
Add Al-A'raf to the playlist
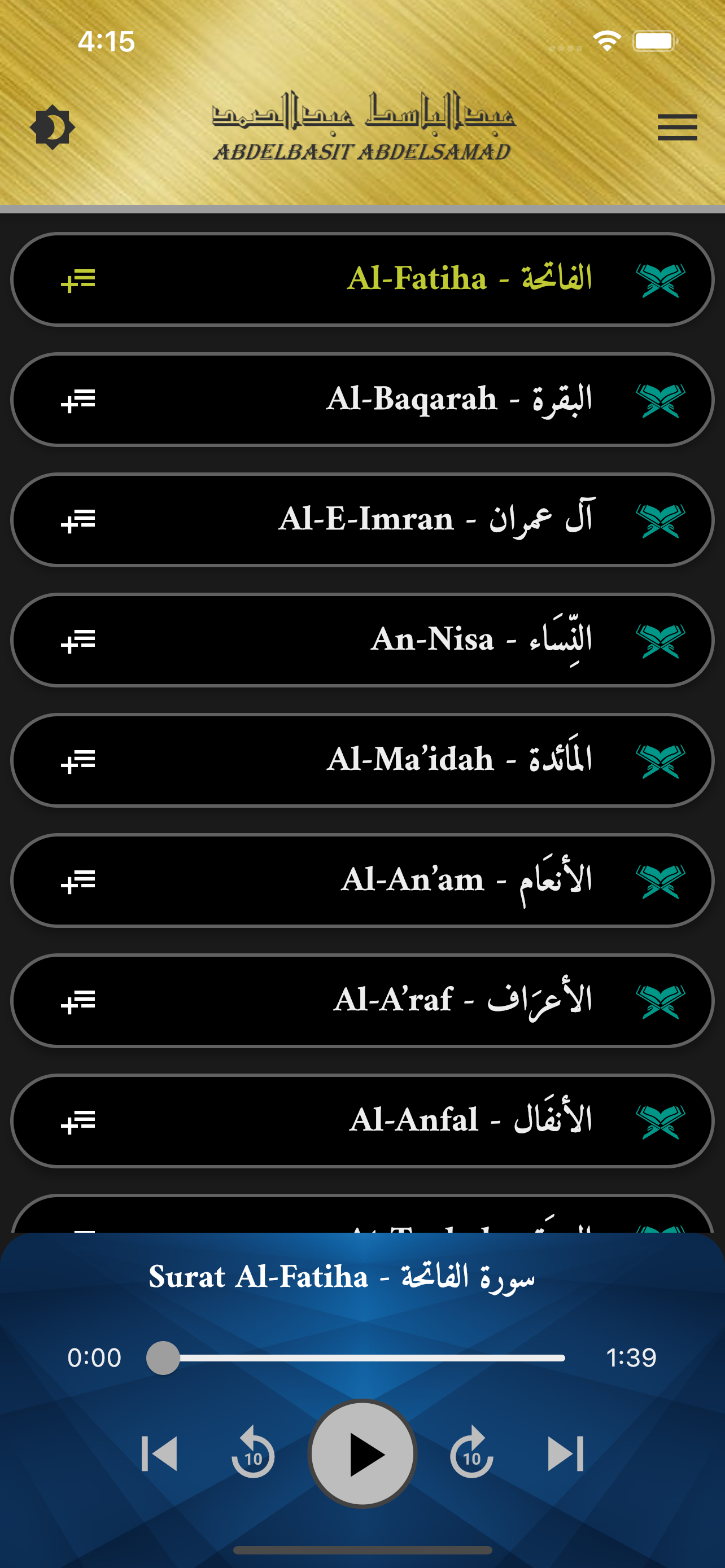pyautogui.click(x=78, y=1001)
